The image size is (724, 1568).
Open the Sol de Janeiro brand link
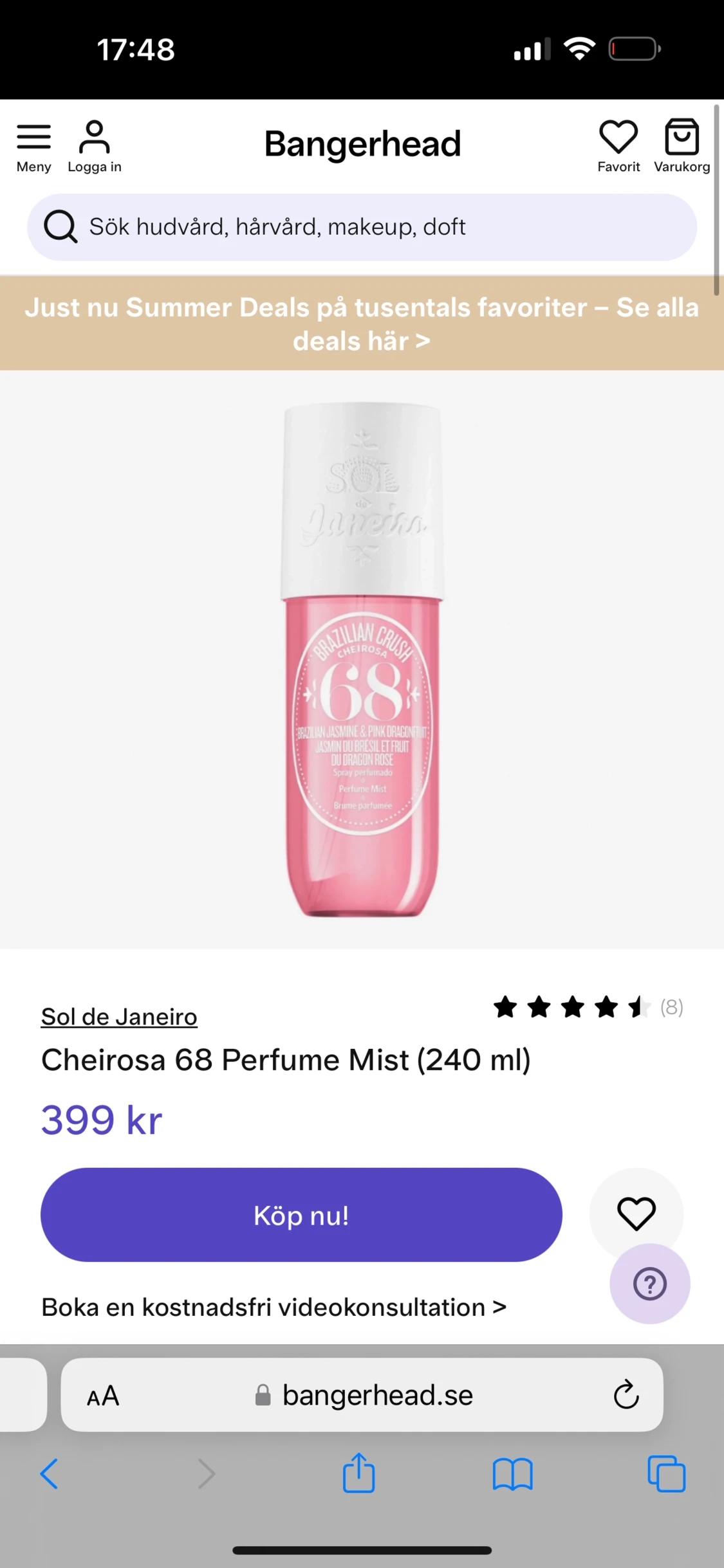[x=119, y=1017]
